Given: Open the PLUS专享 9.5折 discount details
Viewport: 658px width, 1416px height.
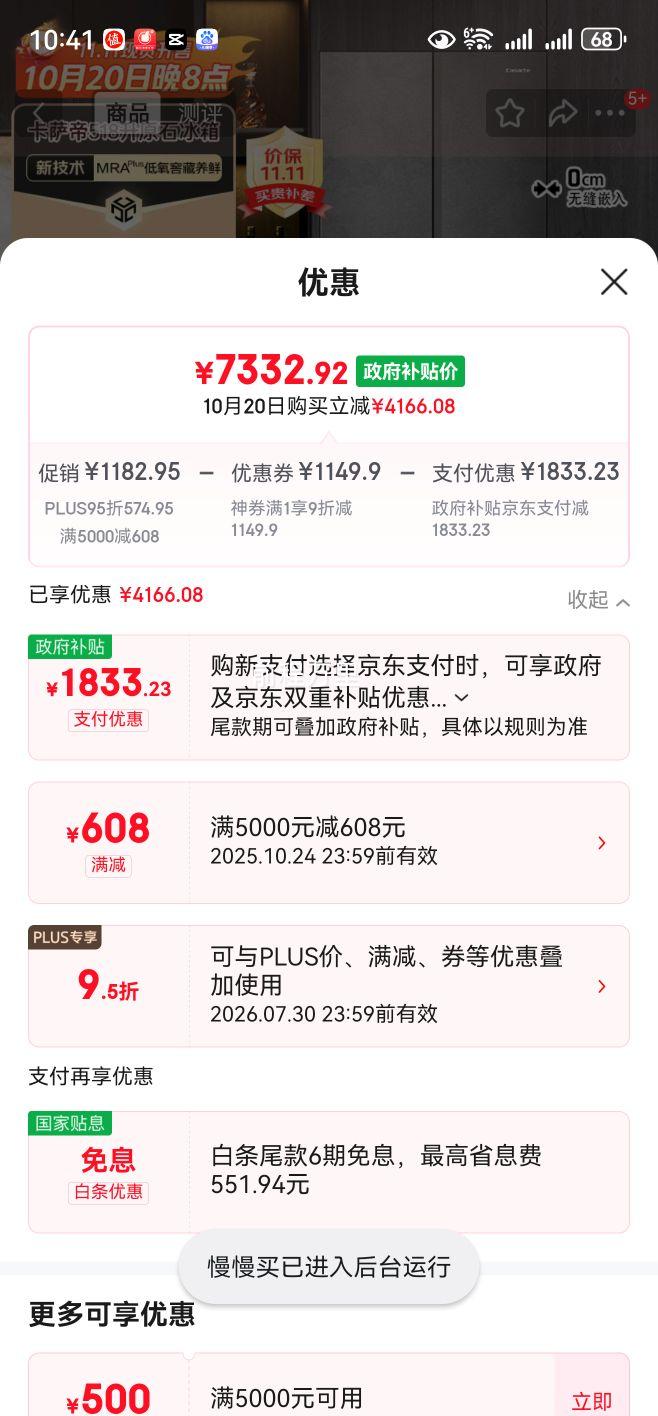Looking at the screenshot, I should pyautogui.click(x=601, y=986).
